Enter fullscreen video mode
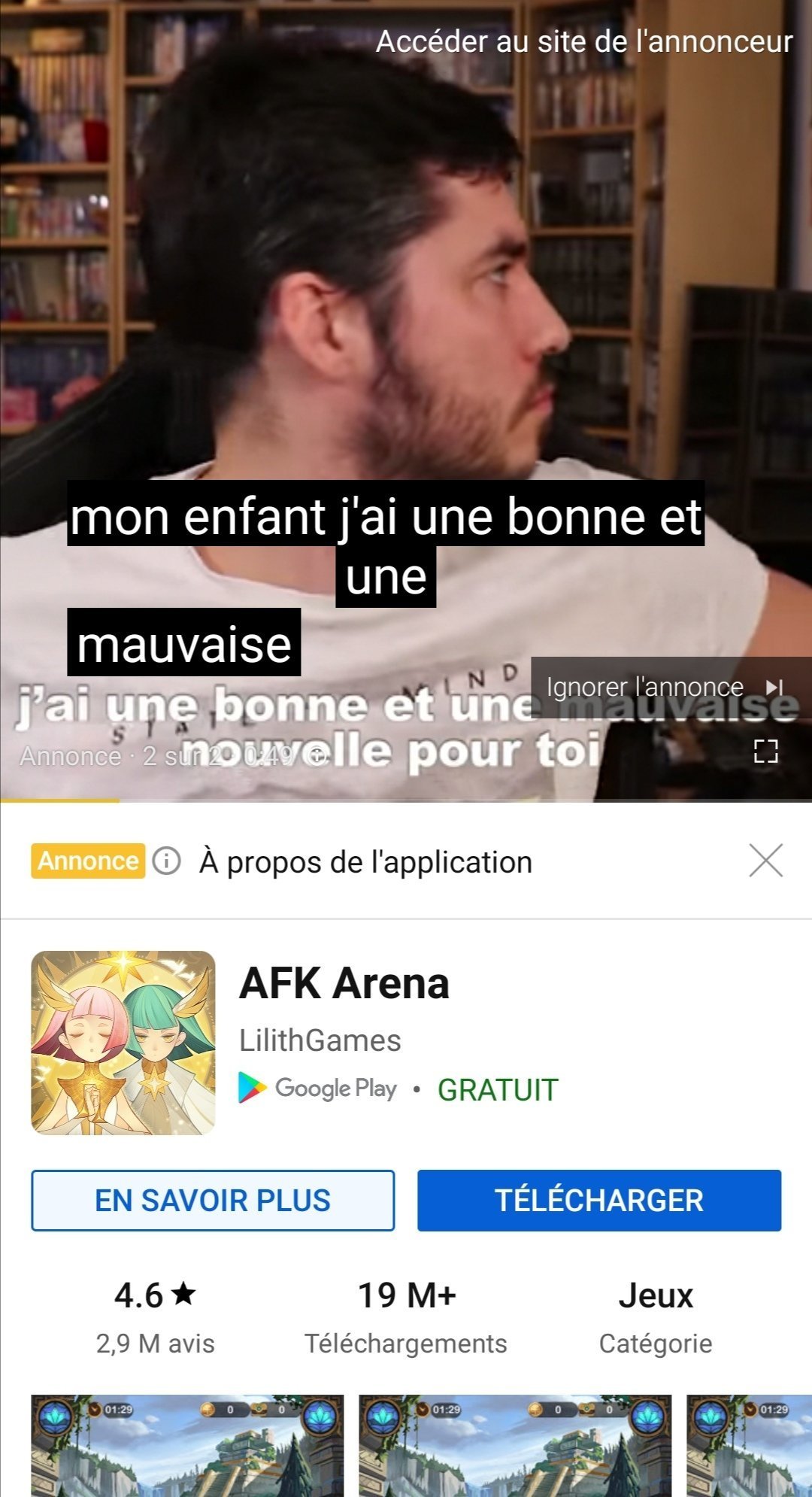 (765, 751)
